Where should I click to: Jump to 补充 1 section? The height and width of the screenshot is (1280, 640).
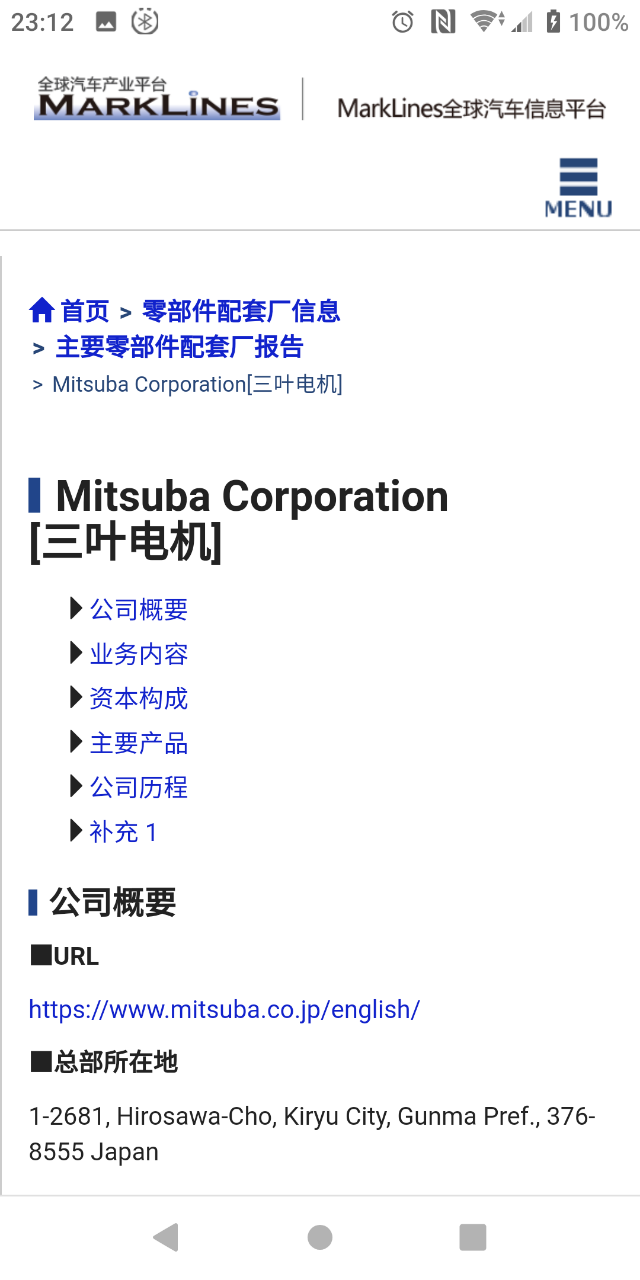(x=124, y=832)
